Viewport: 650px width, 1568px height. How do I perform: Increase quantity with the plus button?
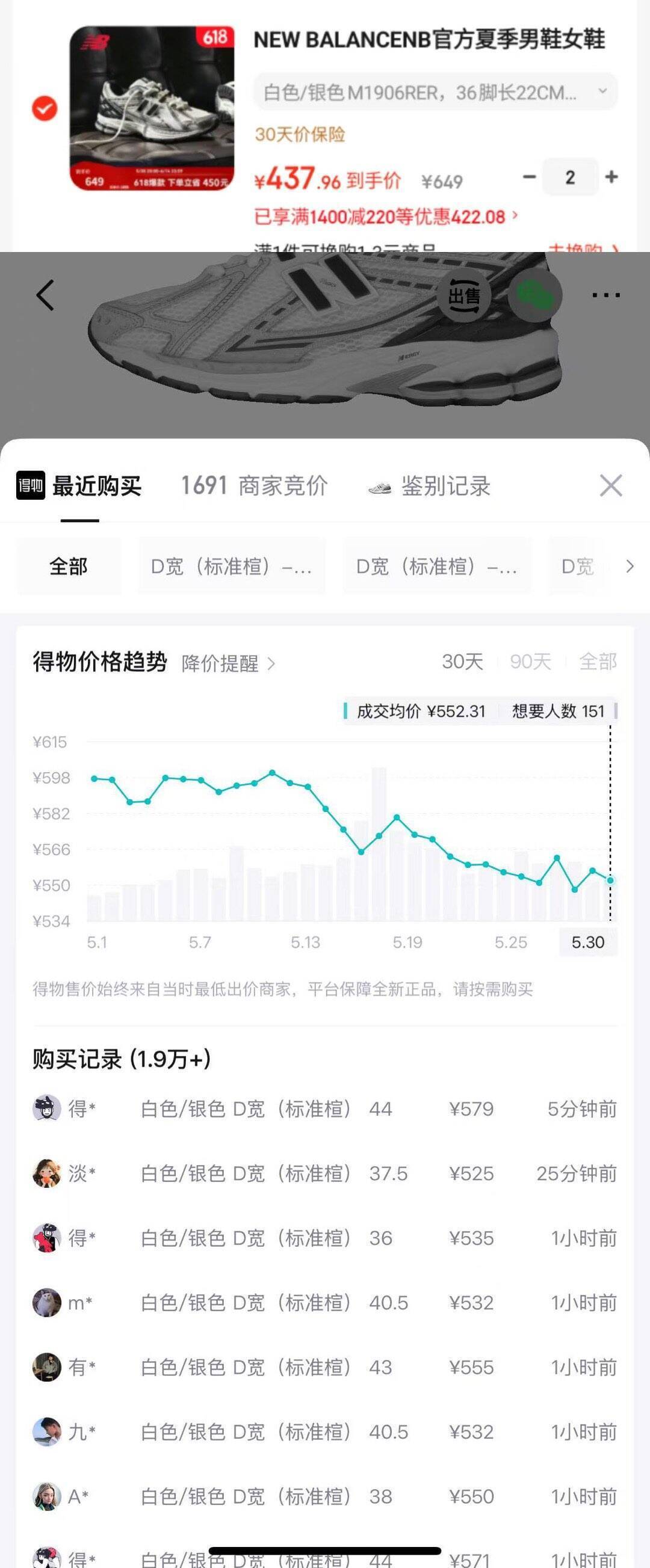(x=611, y=177)
